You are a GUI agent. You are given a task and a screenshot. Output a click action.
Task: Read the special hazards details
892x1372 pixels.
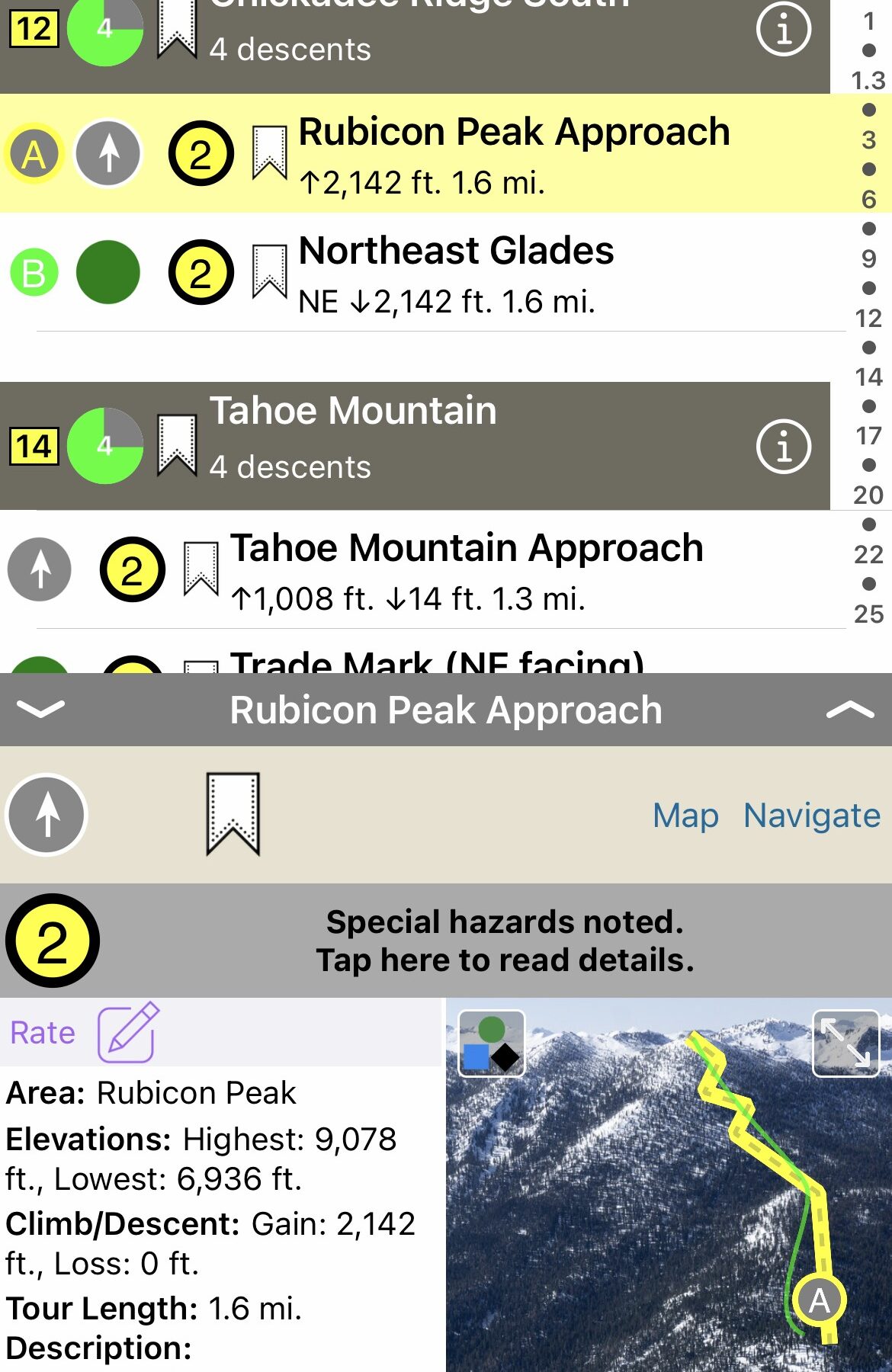(505, 941)
